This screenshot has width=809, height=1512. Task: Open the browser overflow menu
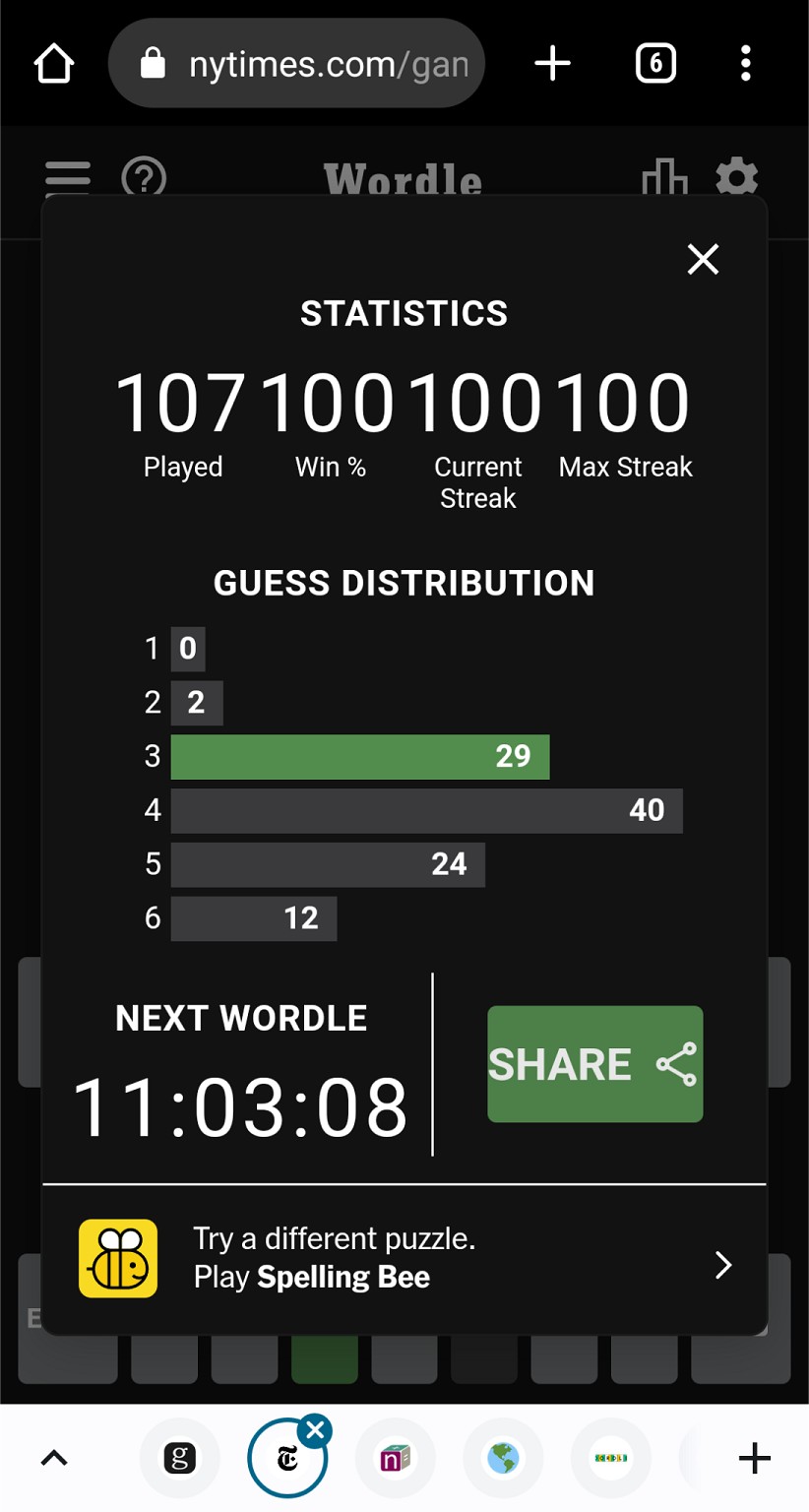coord(745,65)
